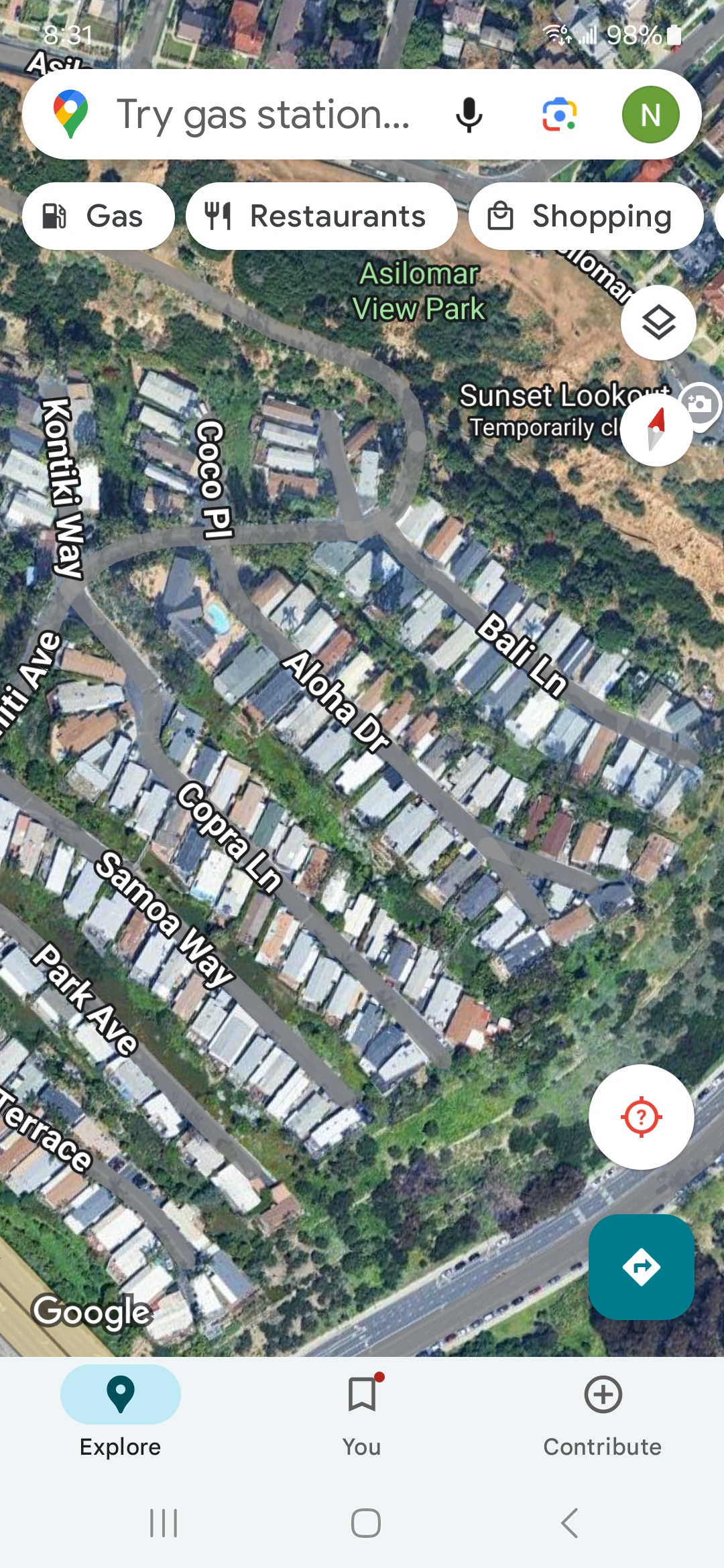Viewport: 724px width, 1568px height.
Task: Open Google Lens camera search
Action: (559, 115)
